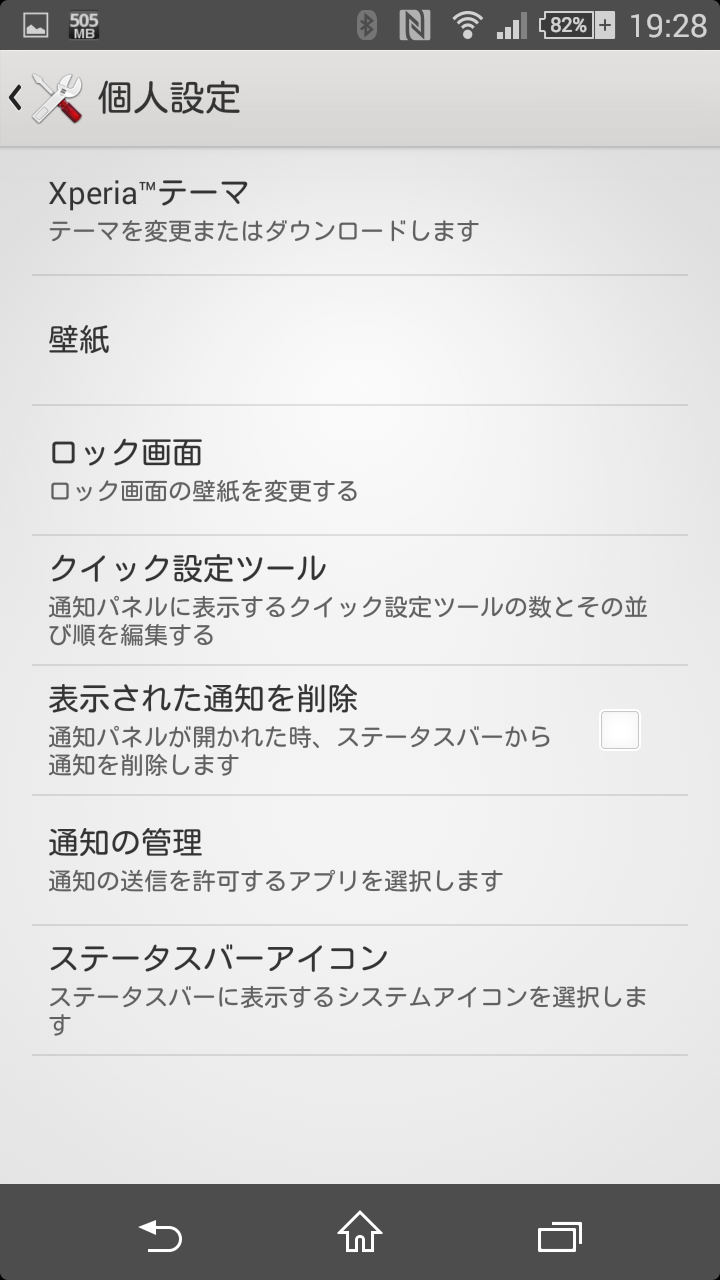Open the recent apps button

click(560, 1236)
